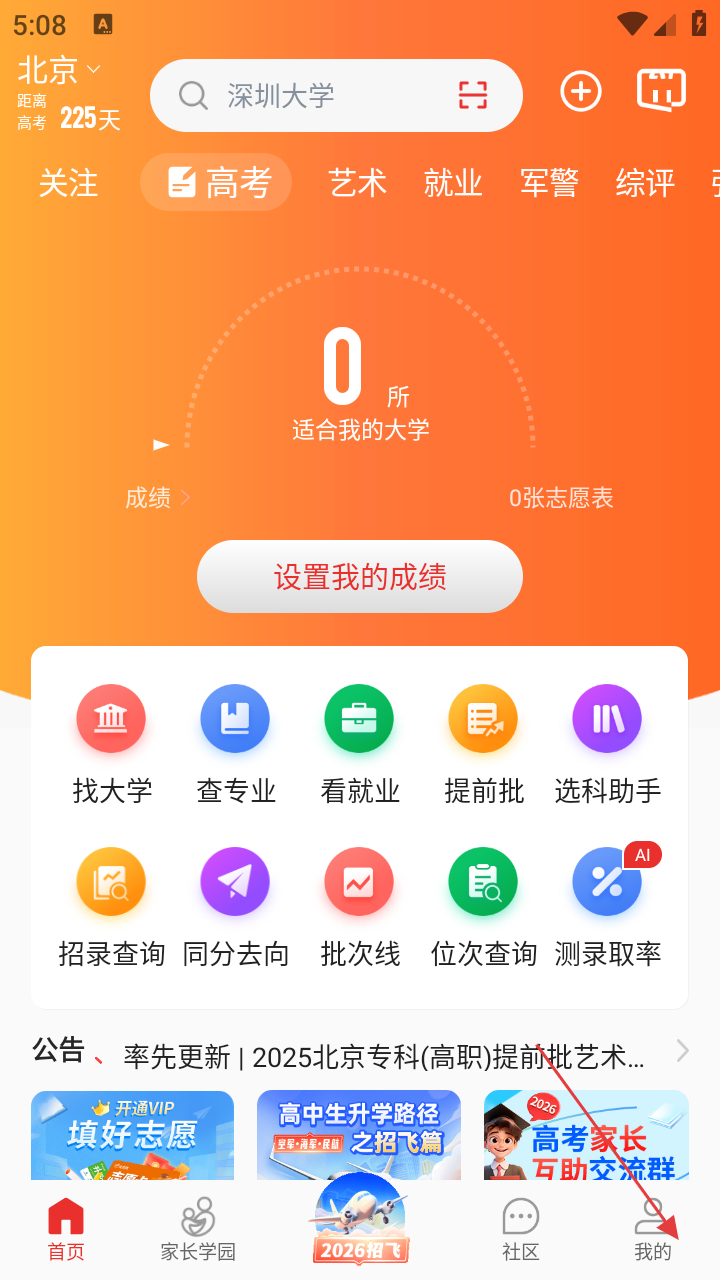Image resolution: width=720 pixels, height=1280 pixels.
Task: Switch to the 关注 tab
Action: tap(68, 183)
